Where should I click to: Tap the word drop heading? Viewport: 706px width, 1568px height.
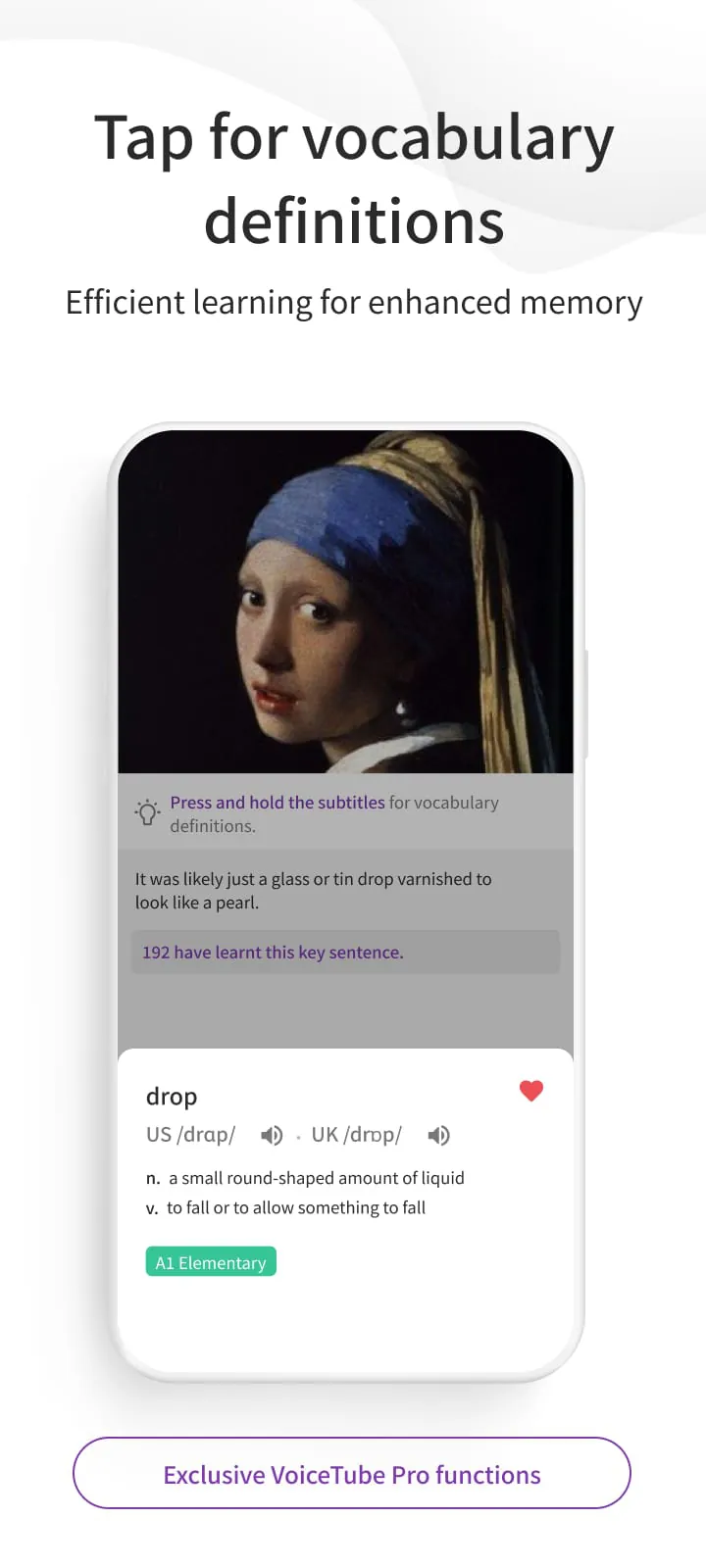pos(172,1096)
